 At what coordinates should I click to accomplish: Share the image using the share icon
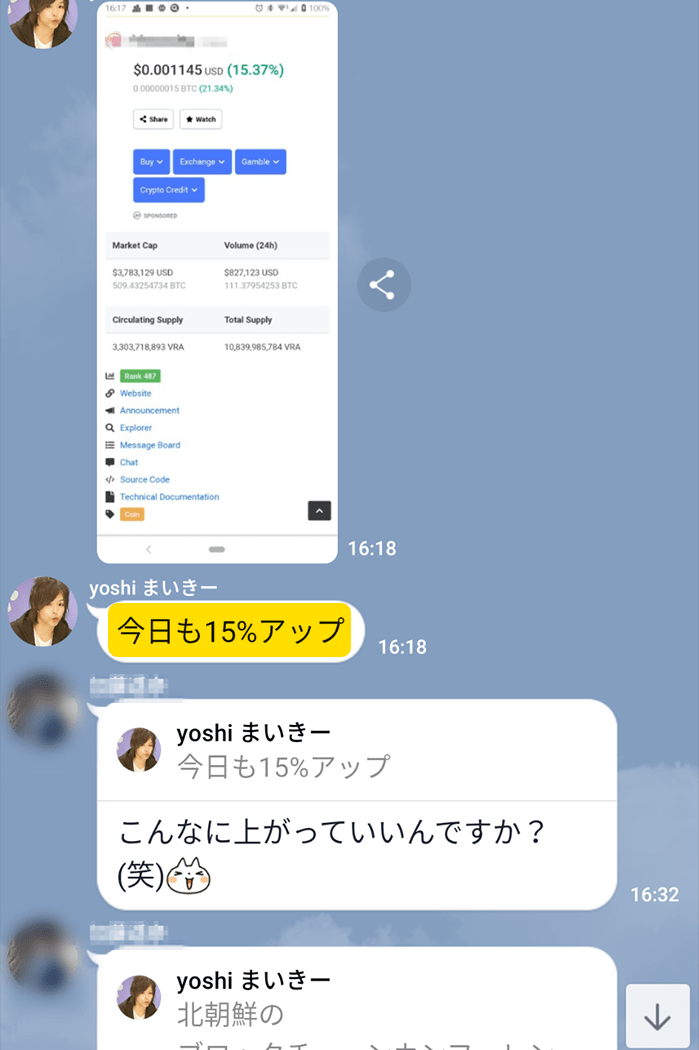click(x=382, y=286)
